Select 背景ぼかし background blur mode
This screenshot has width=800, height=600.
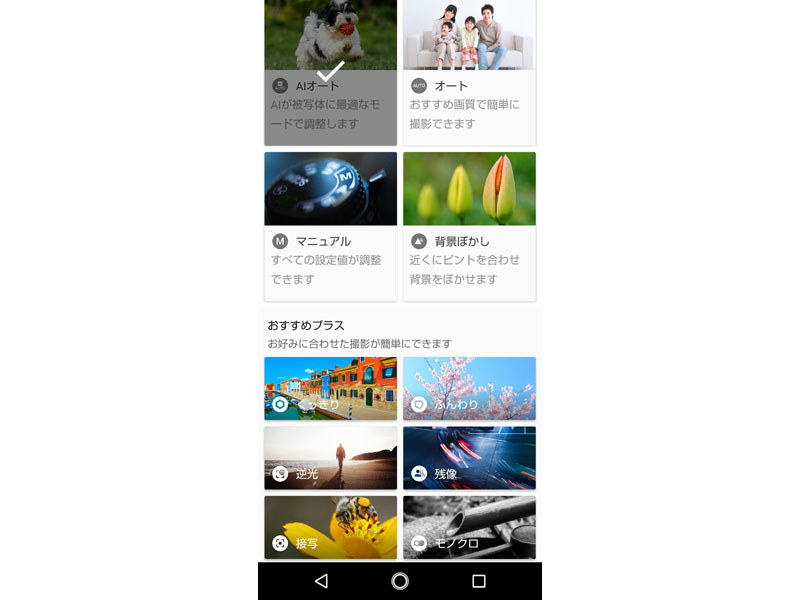pos(469,226)
